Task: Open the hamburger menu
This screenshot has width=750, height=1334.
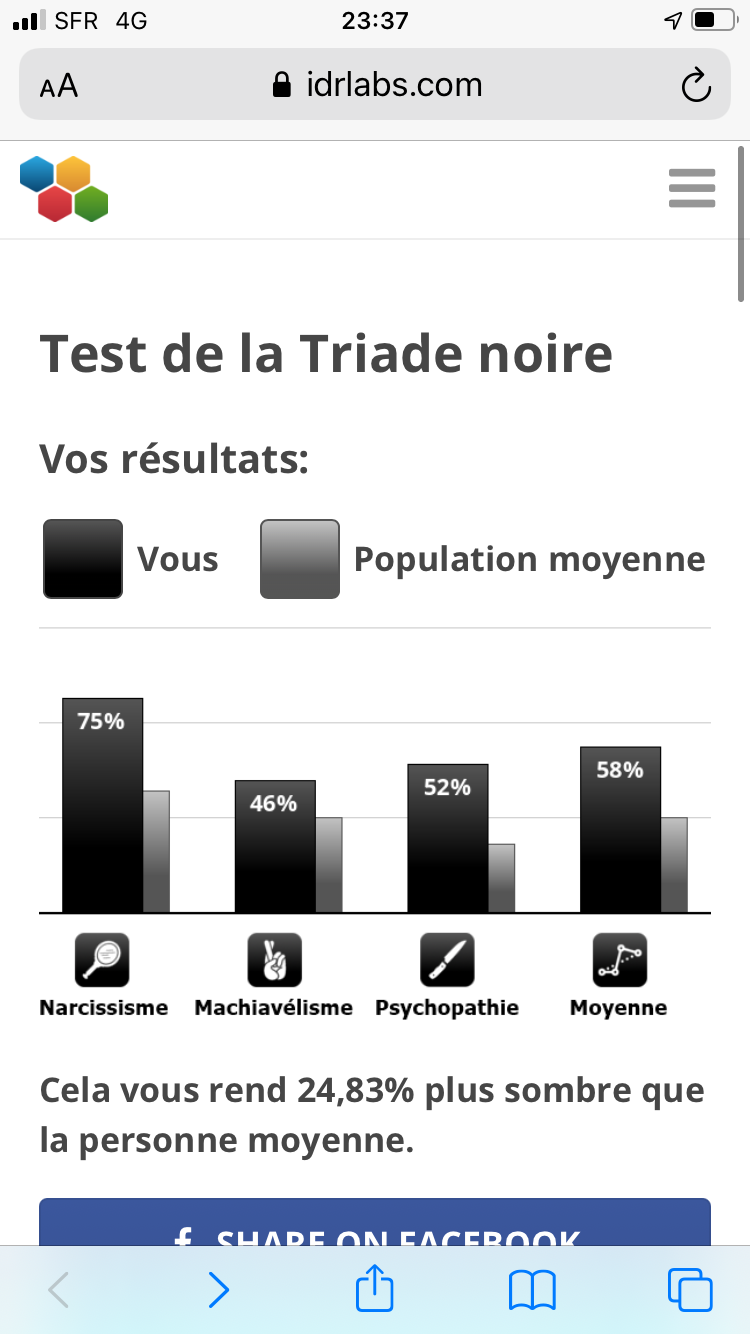Action: pyautogui.click(x=692, y=188)
